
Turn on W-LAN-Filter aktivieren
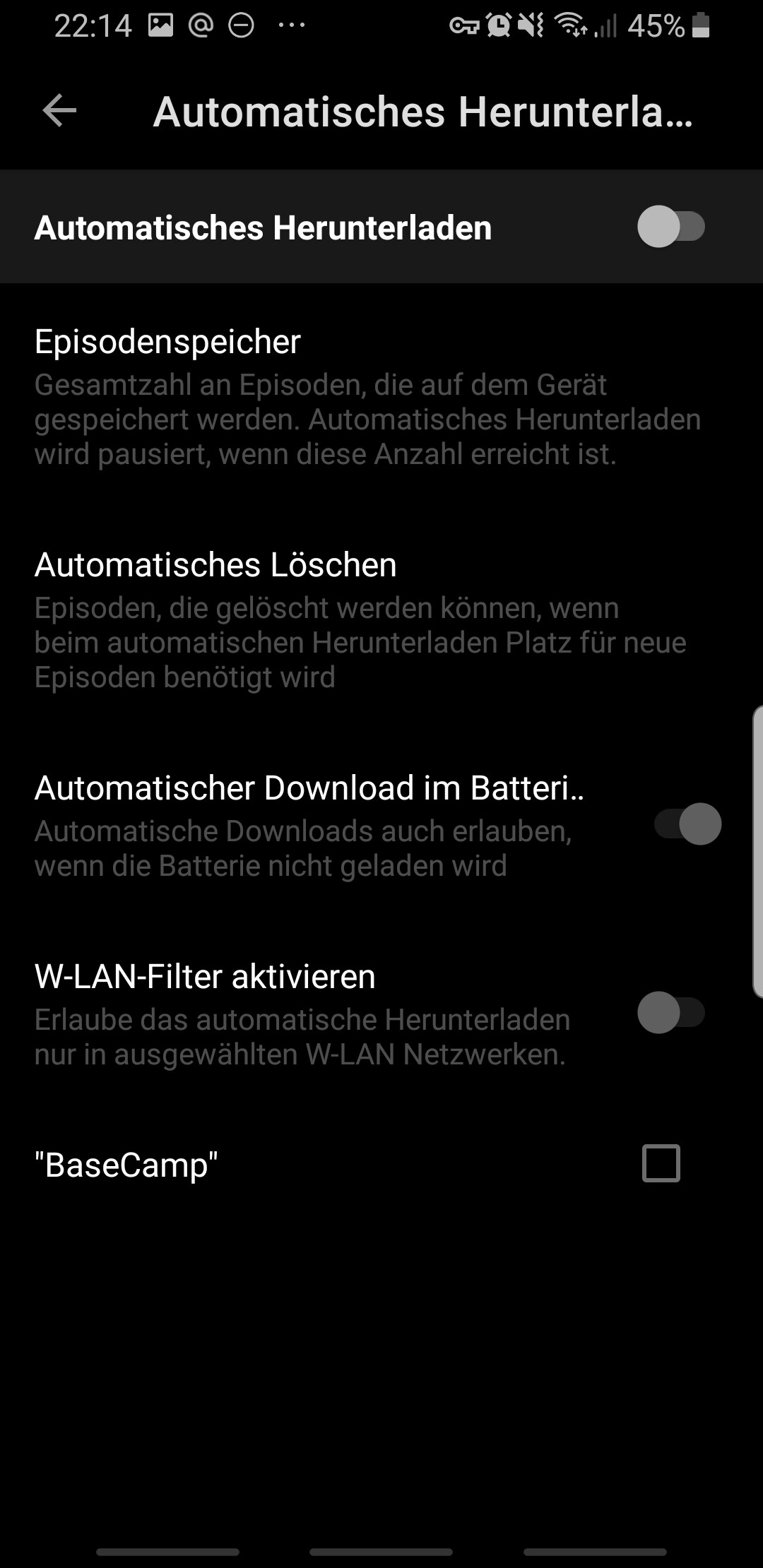tap(671, 1013)
